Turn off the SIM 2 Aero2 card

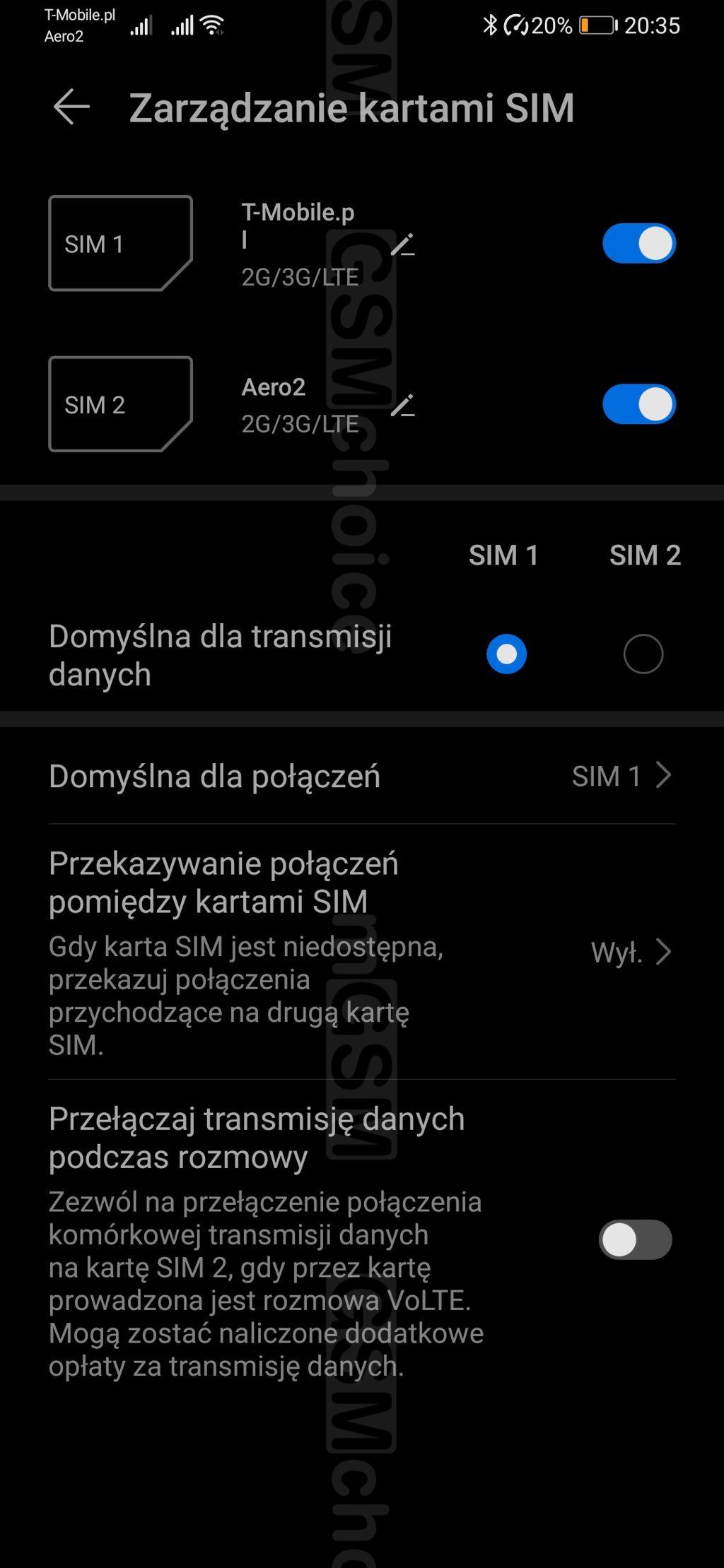pos(638,404)
